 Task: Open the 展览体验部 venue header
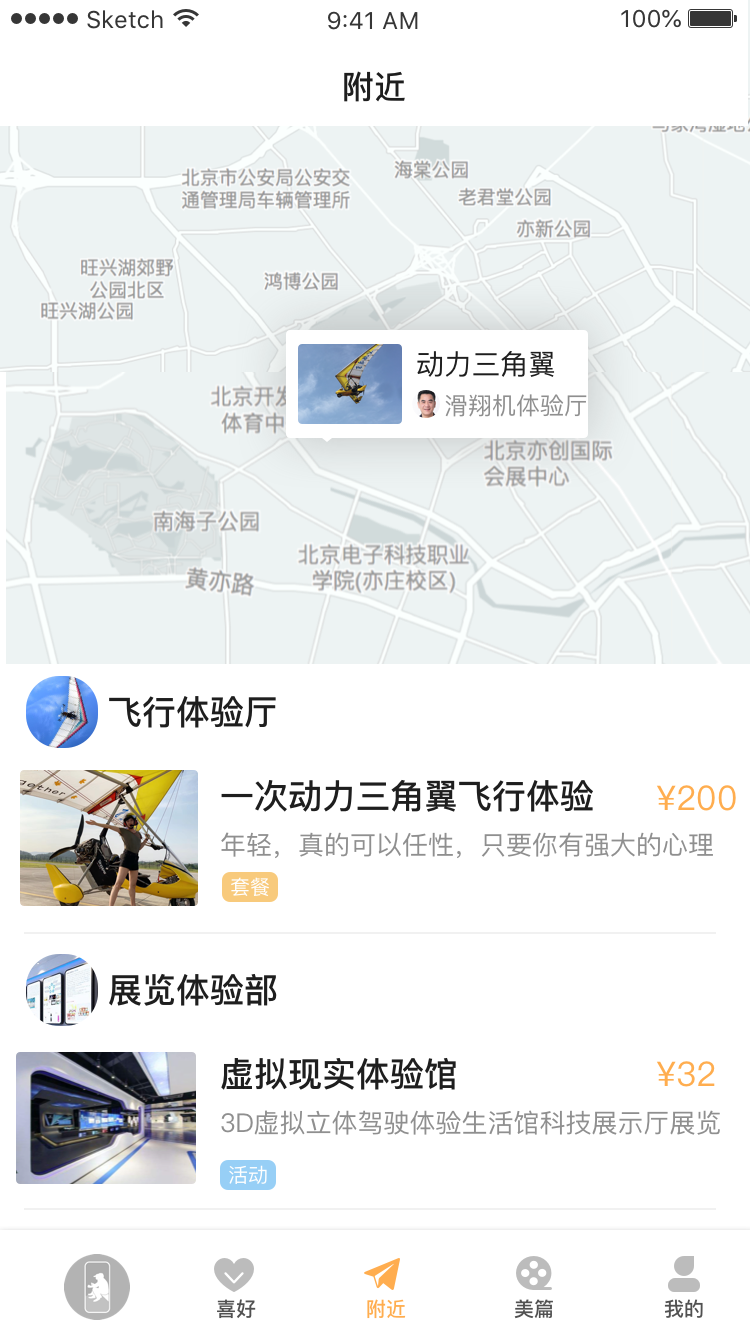pos(190,990)
